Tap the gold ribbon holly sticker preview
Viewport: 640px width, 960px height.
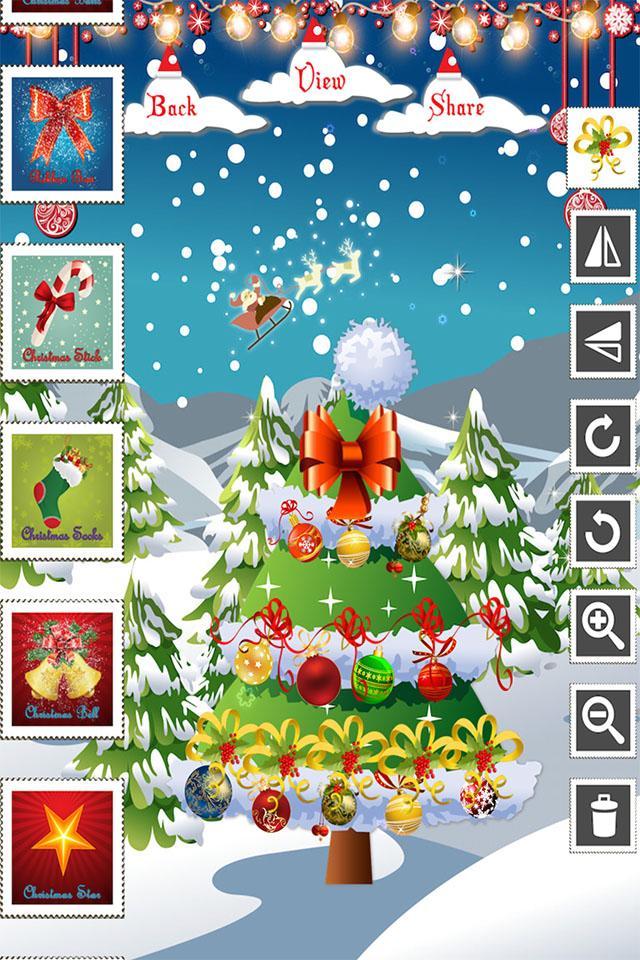tap(602, 149)
